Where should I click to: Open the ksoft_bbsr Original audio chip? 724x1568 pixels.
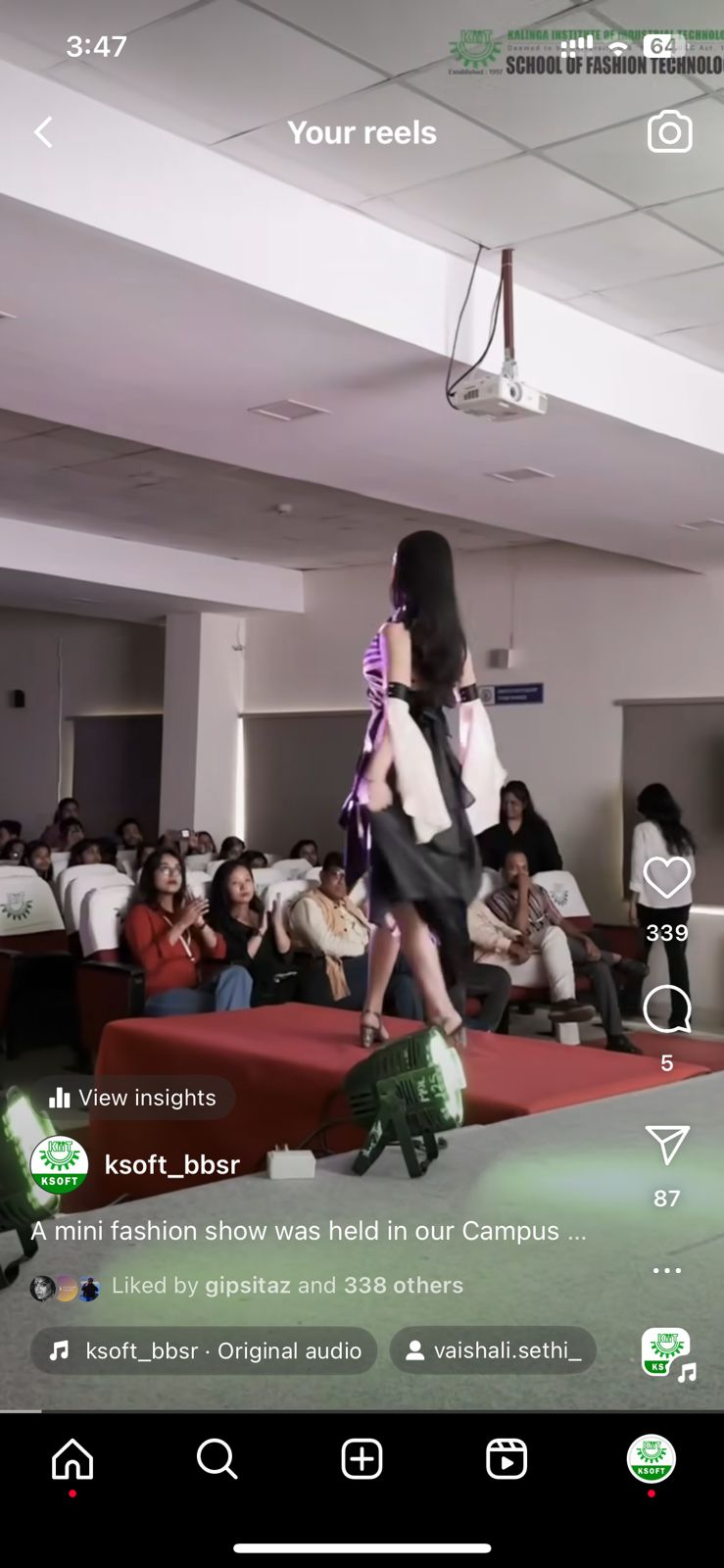pos(204,1350)
